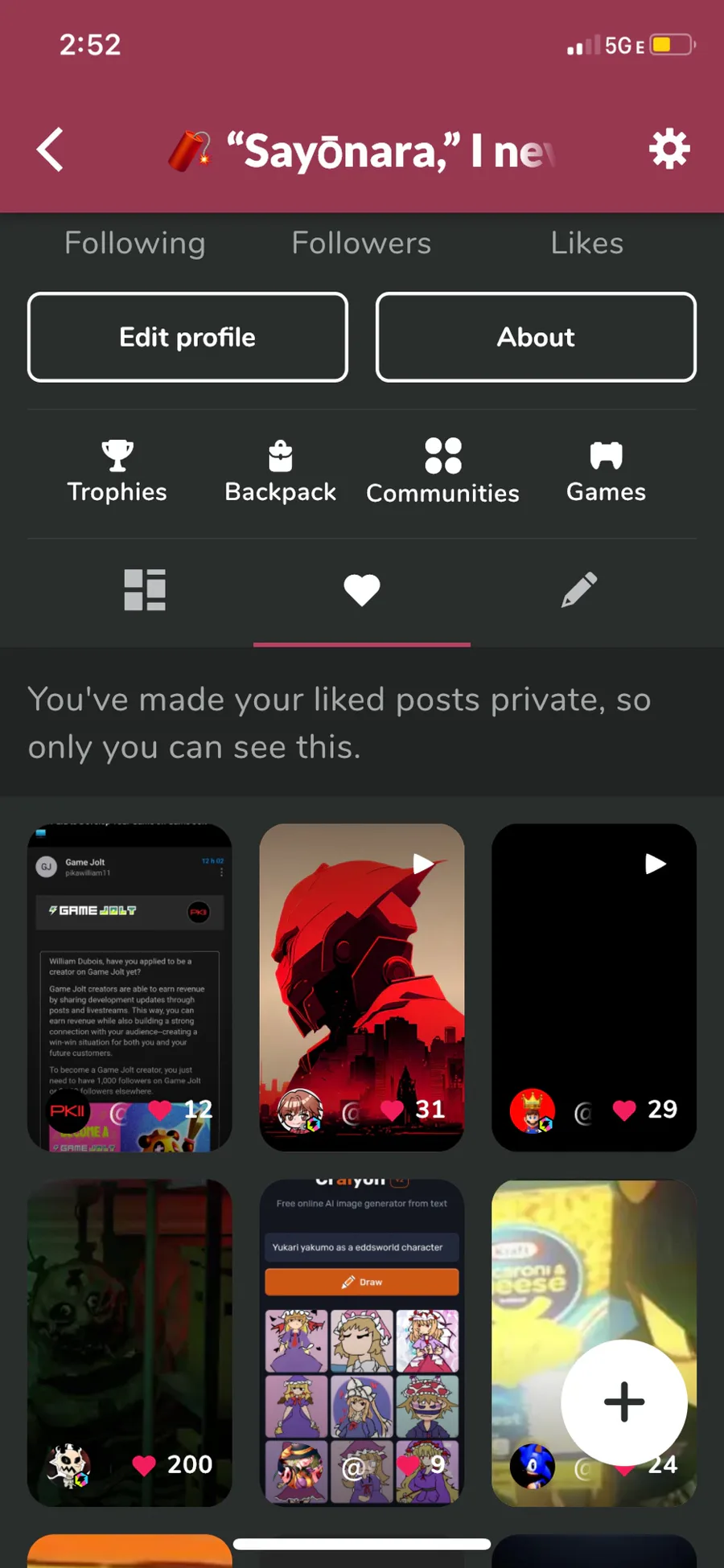724x1568 pixels.
Task: View the Following list
Action: point(134,243)
